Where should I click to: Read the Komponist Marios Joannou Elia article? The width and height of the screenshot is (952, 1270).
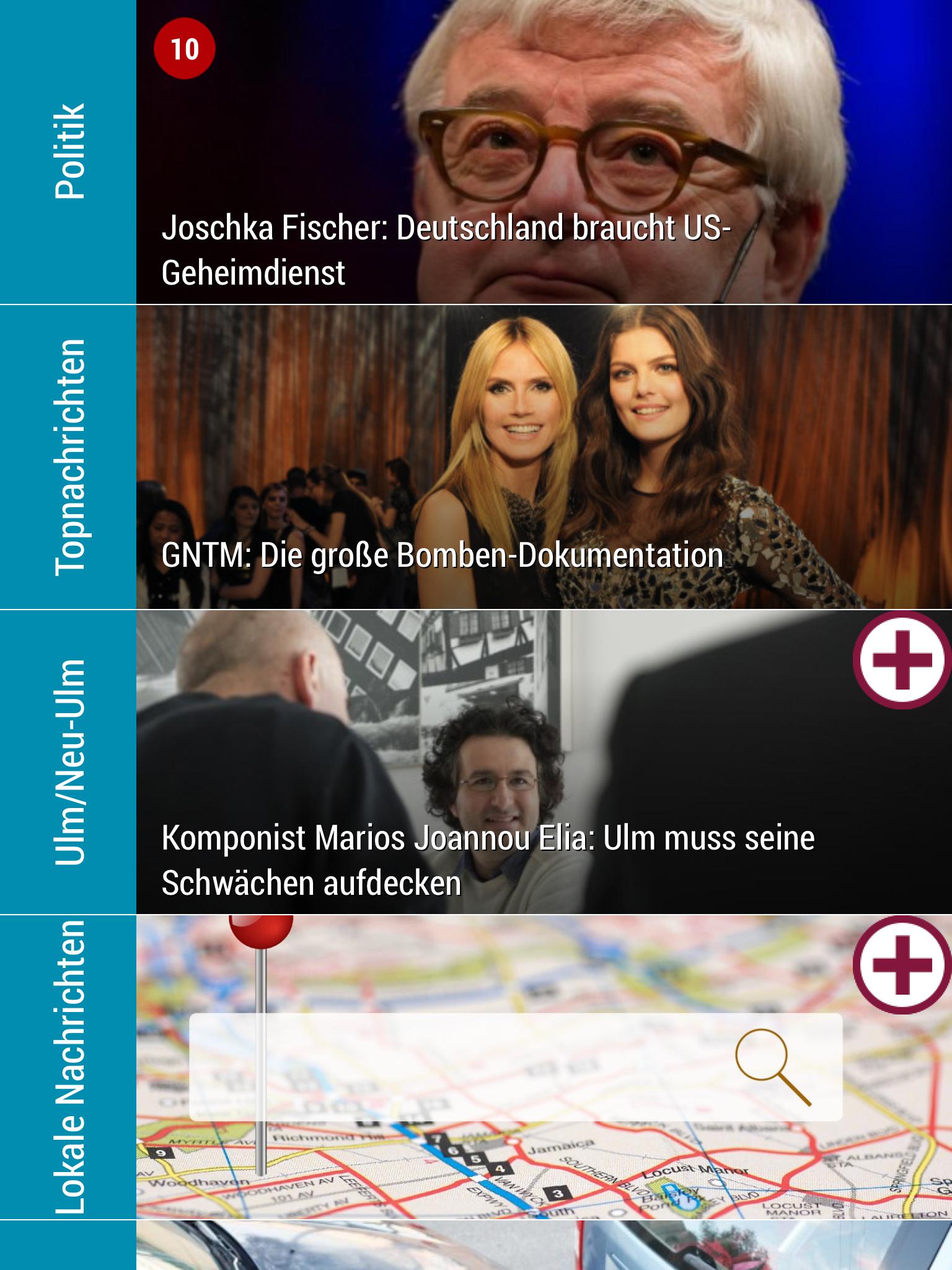pyautogui.click(x=488, y=860)
